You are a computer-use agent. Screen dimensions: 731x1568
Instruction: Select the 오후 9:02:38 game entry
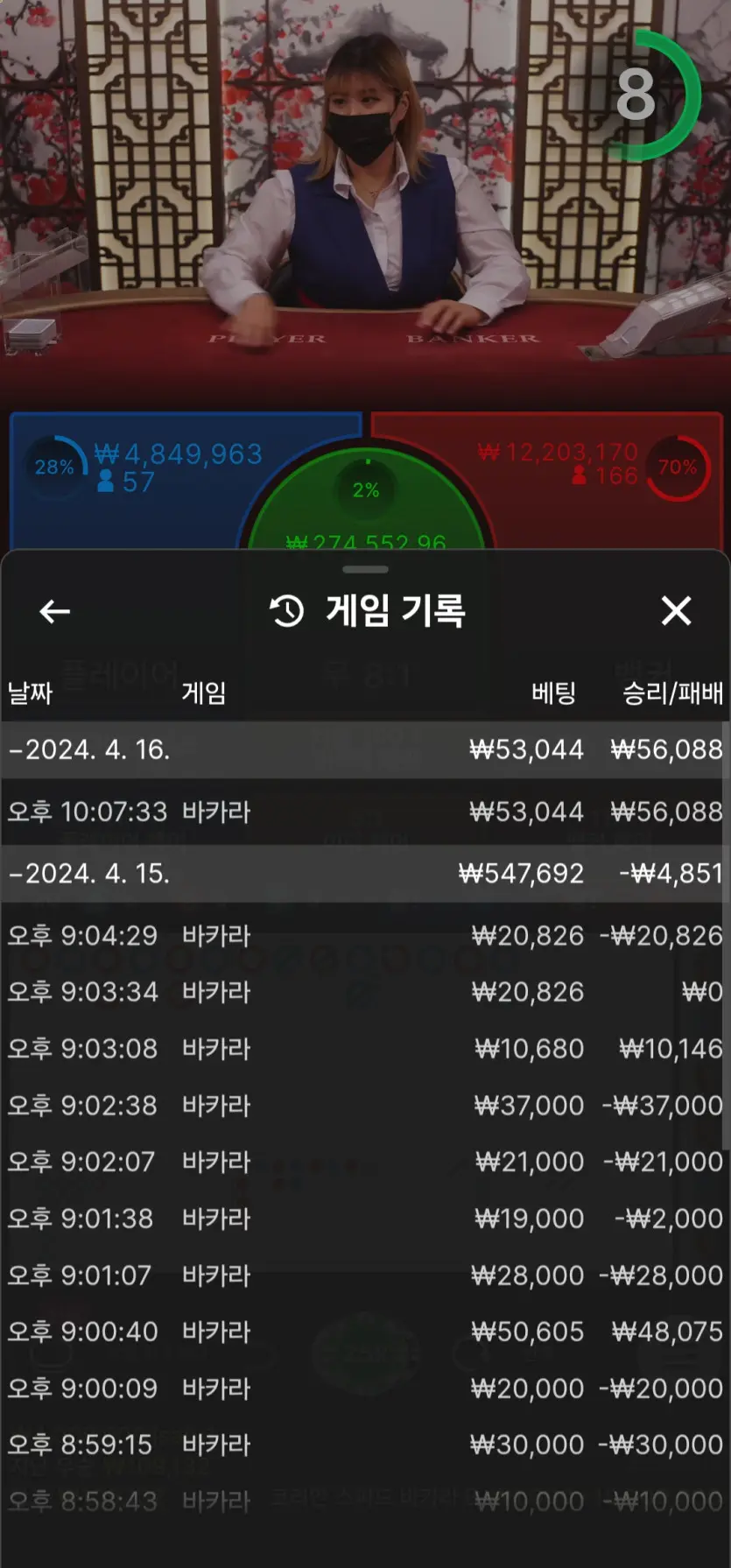pos(365,1105)
